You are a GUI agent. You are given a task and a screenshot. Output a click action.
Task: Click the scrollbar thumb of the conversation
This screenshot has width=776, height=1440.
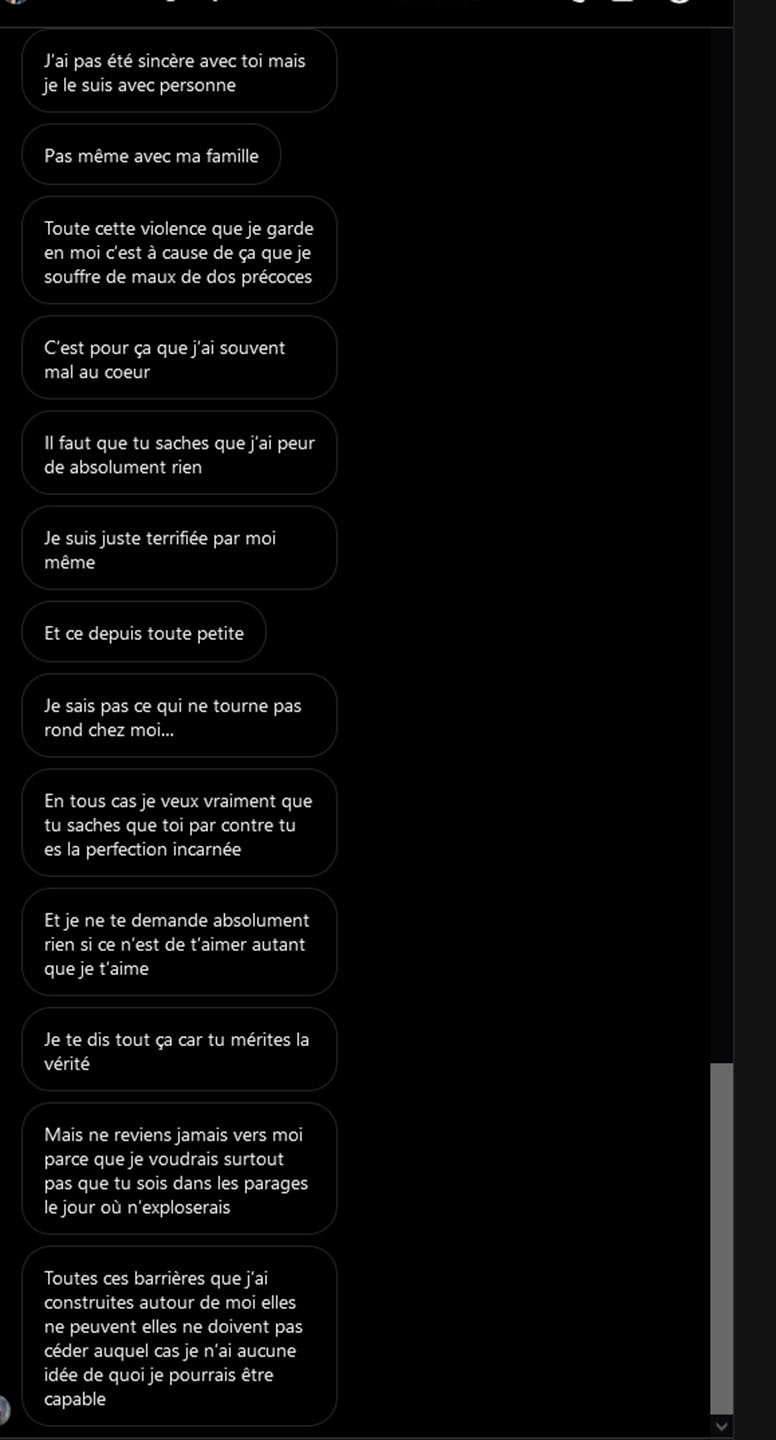[721, 1238]
